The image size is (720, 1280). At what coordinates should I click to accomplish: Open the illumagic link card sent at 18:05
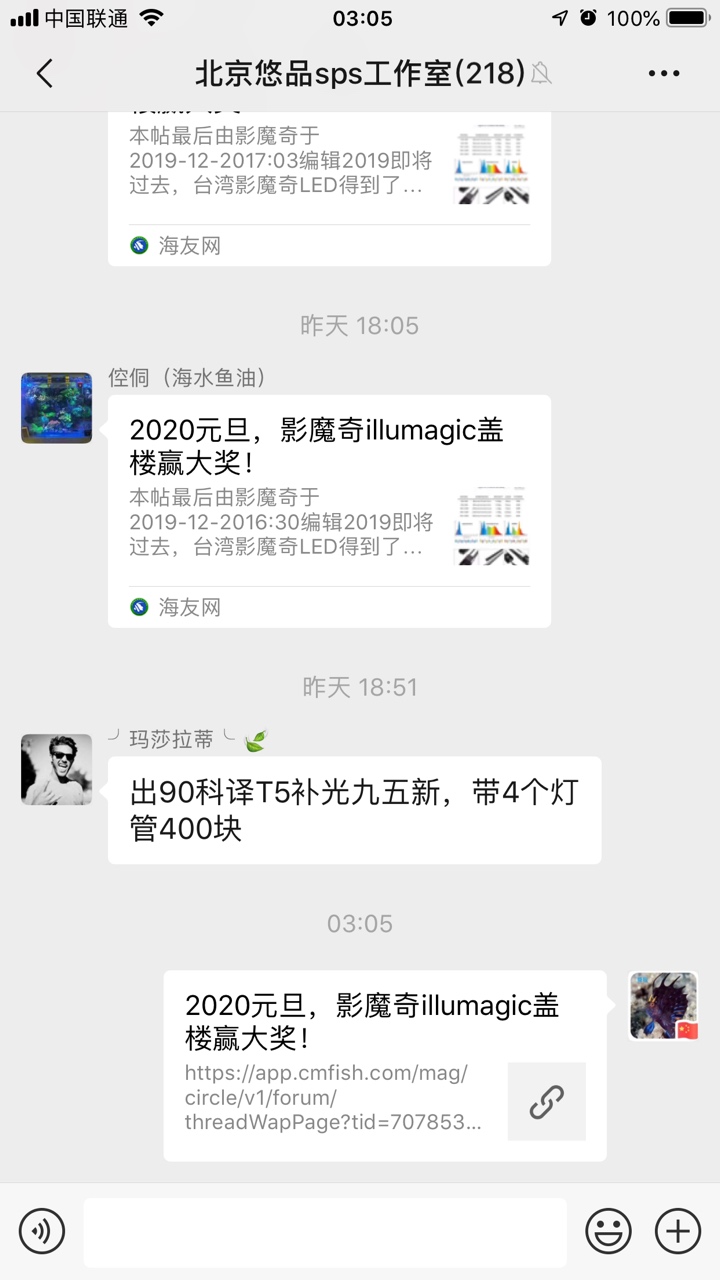(x=329, y=510)
